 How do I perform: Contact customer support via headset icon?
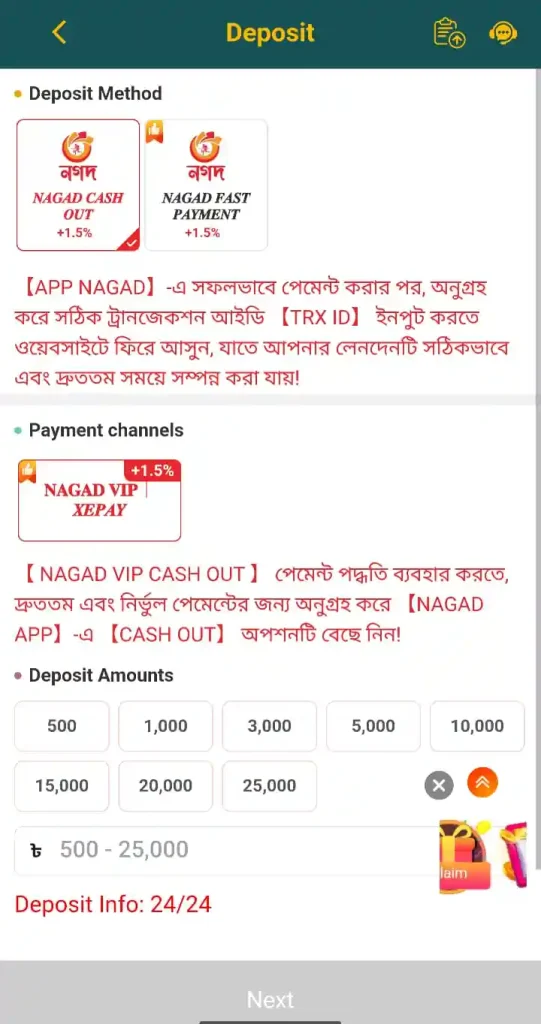click(503, 33)
